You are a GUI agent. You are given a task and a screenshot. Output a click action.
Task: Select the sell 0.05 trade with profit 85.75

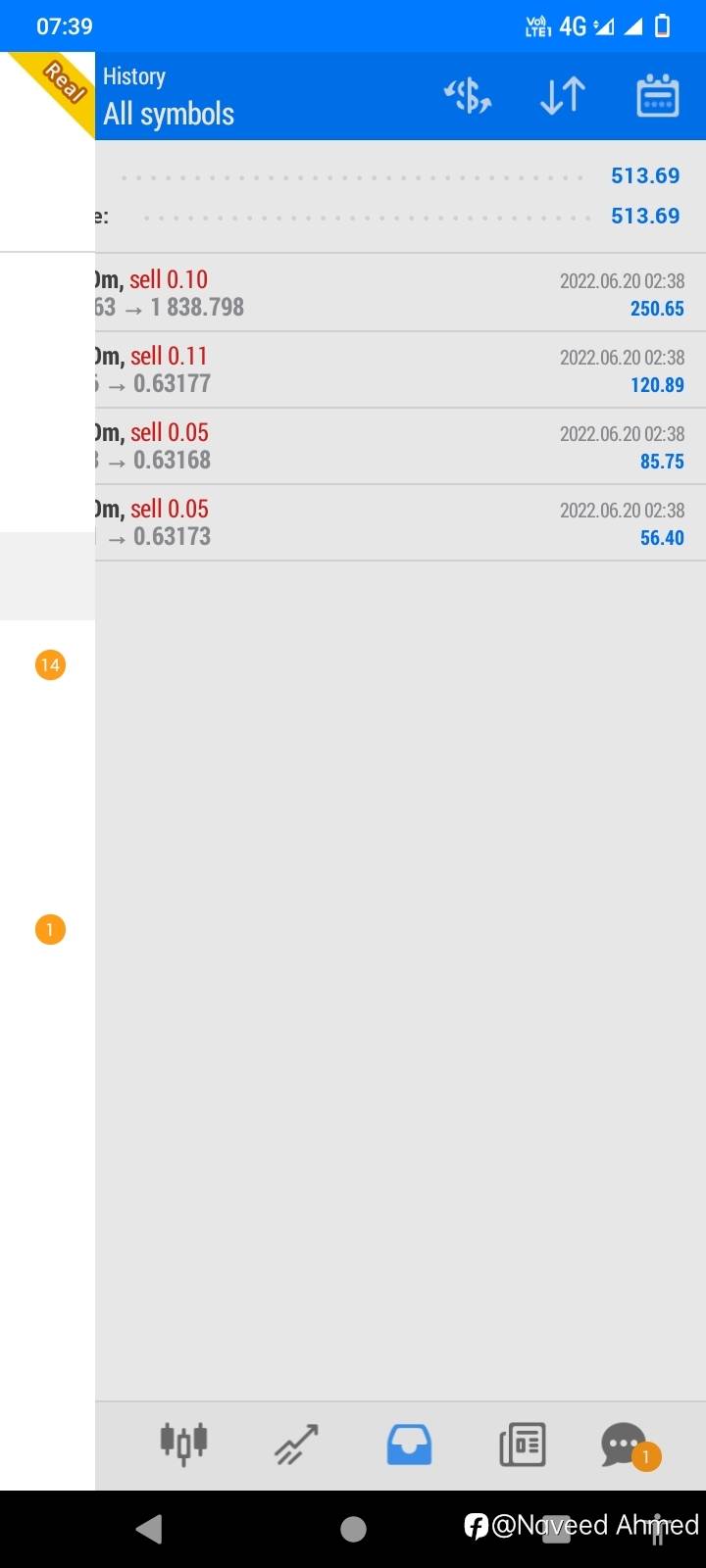click(400, 446)
